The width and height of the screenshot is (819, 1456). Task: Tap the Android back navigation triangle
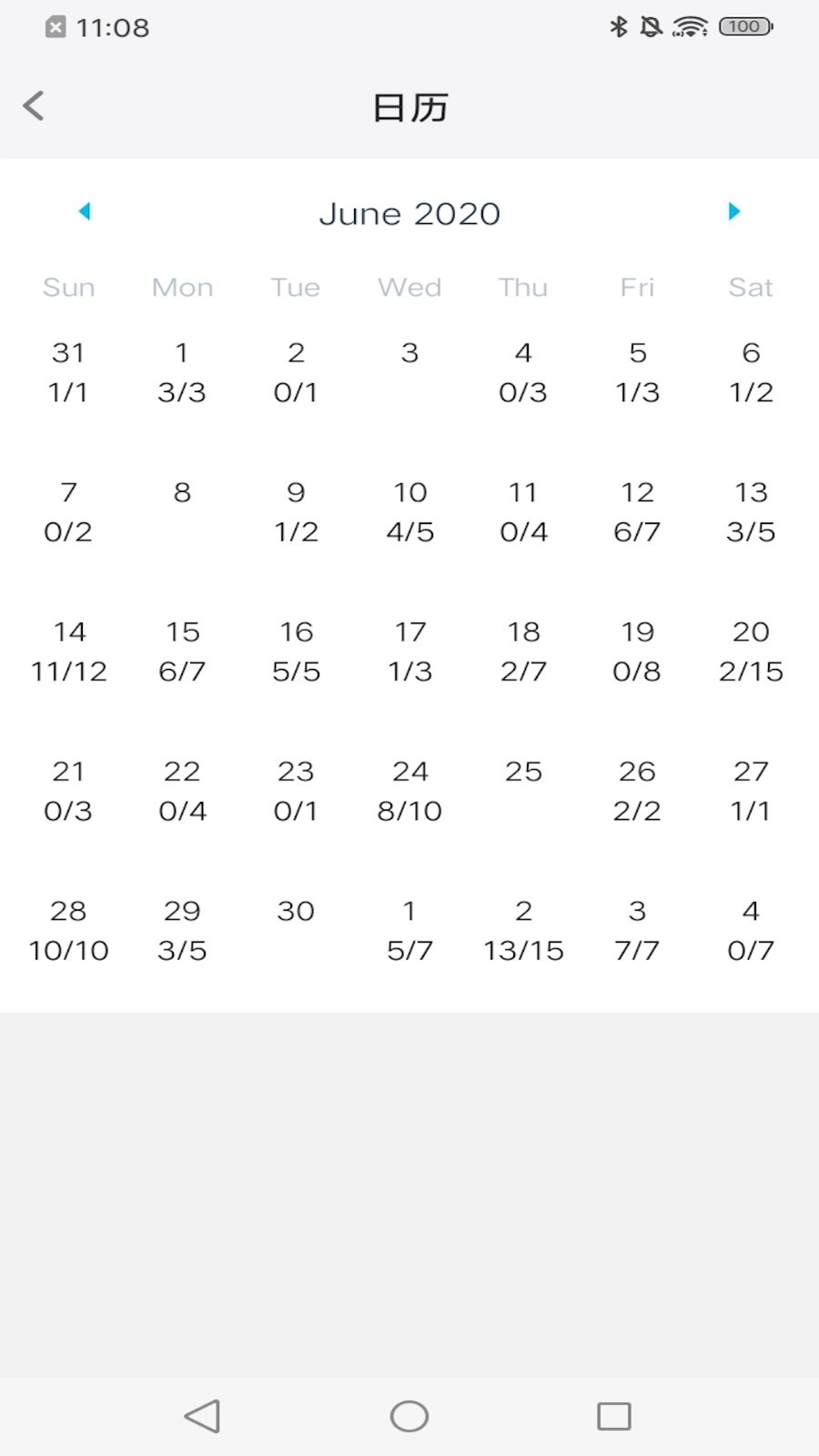[202, 1416]
